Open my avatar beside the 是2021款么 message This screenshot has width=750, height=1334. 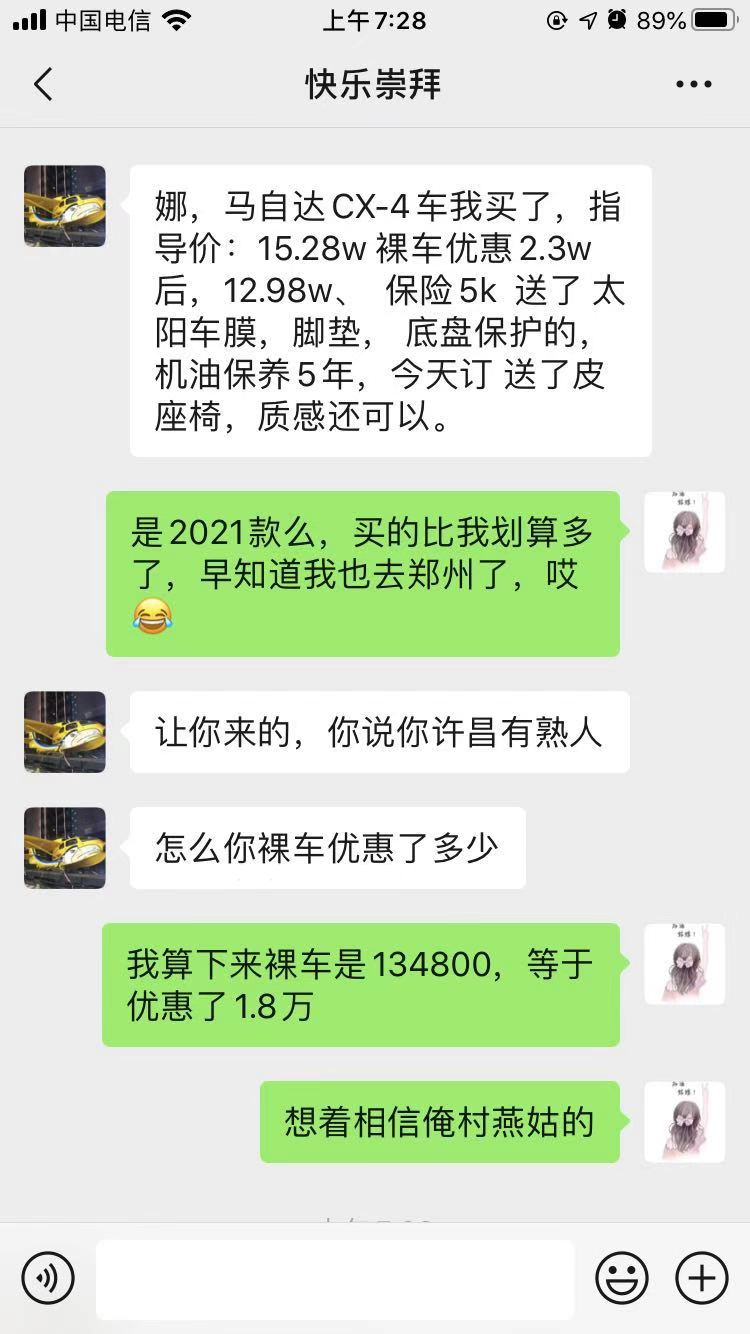pos(684,532)
